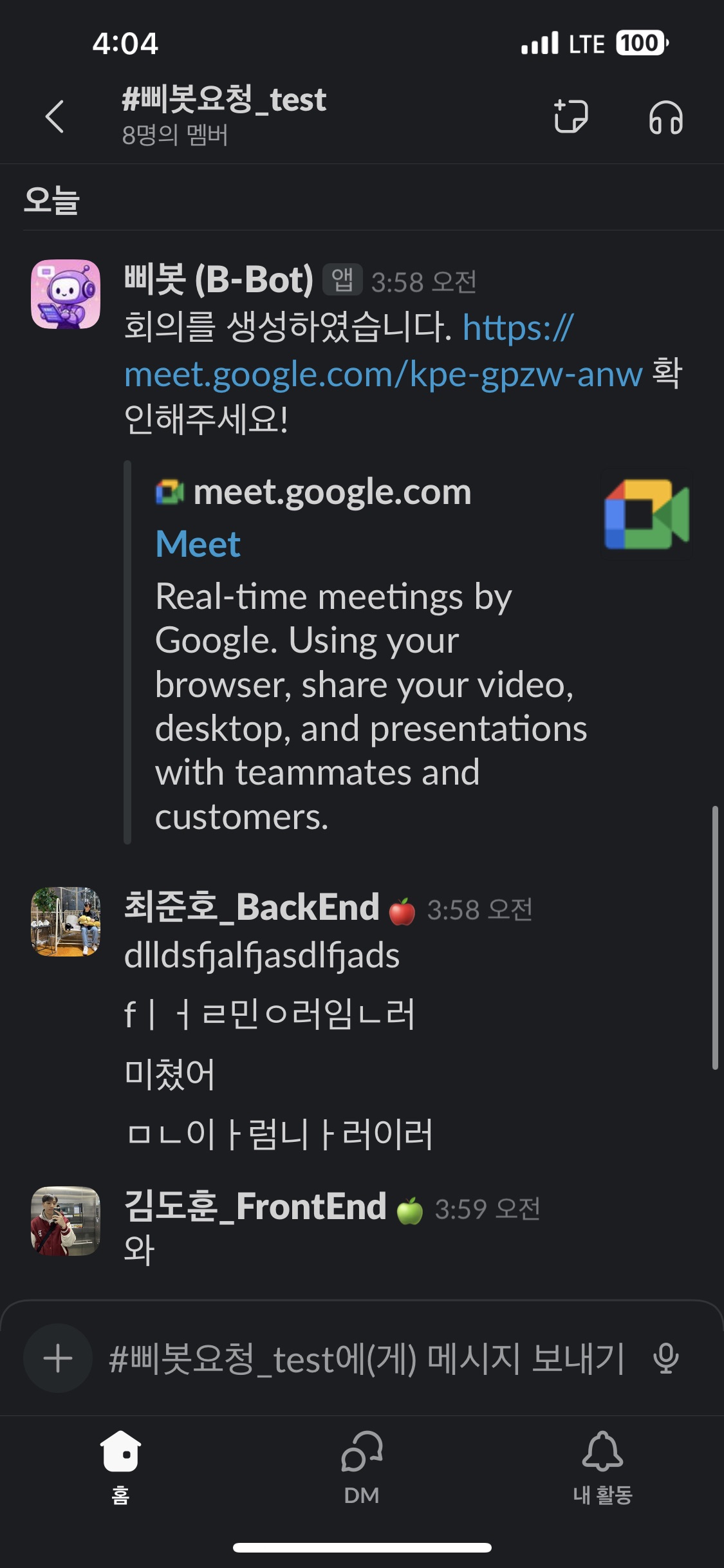
Task: Open 김도훈_FrontEnd's profile photo
Action: [66, 1221]
